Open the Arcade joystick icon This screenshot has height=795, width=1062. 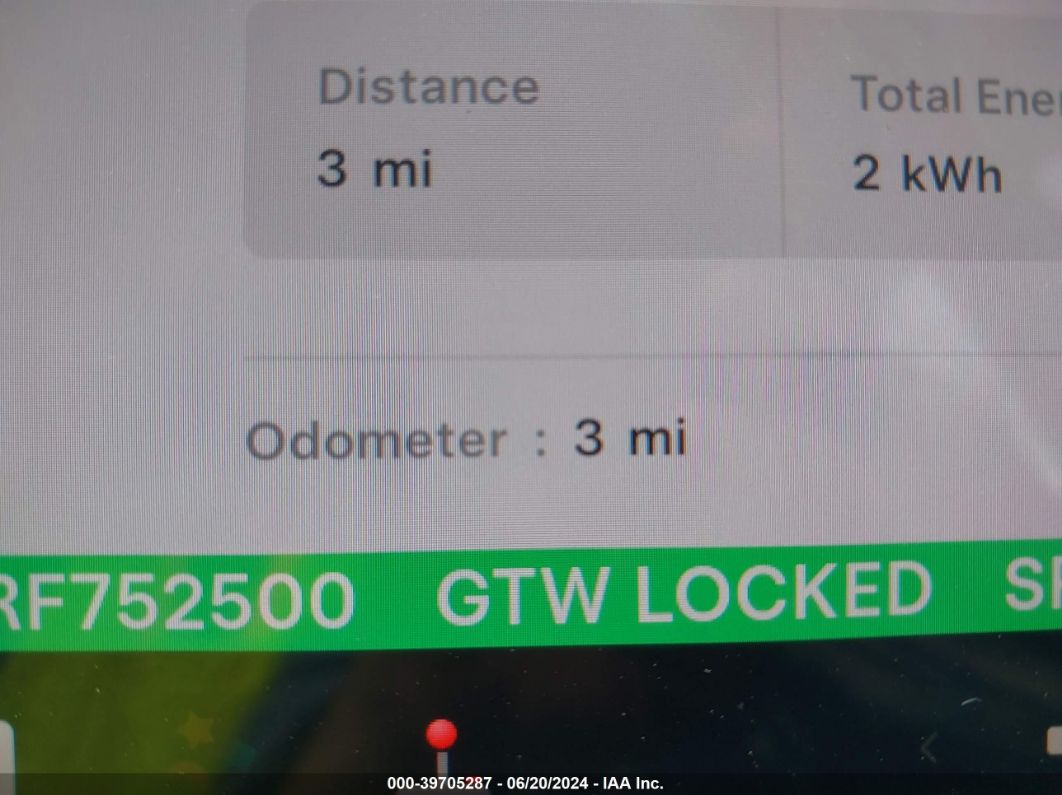(442, 746)
